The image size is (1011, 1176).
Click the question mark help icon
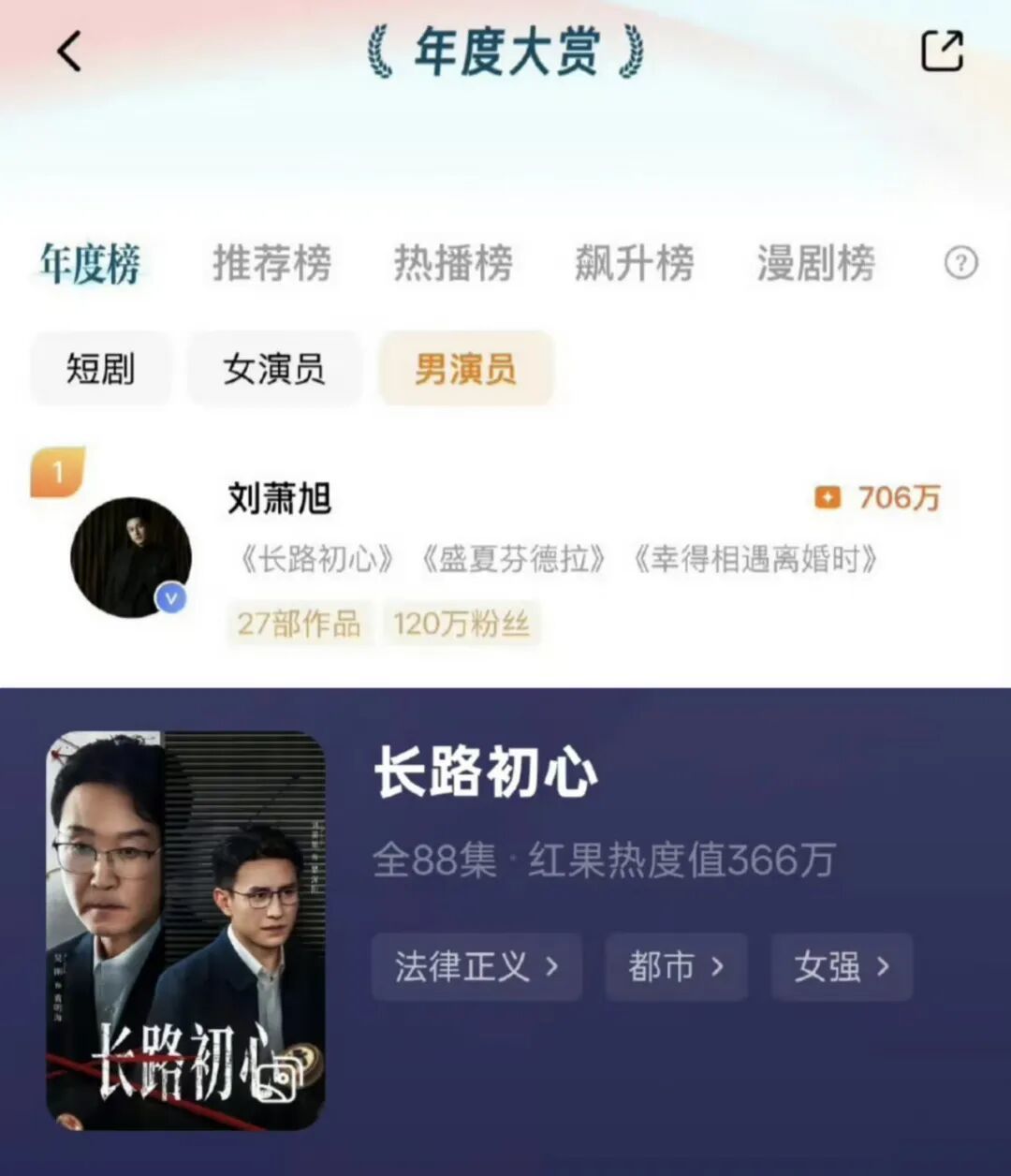point(960,264)
